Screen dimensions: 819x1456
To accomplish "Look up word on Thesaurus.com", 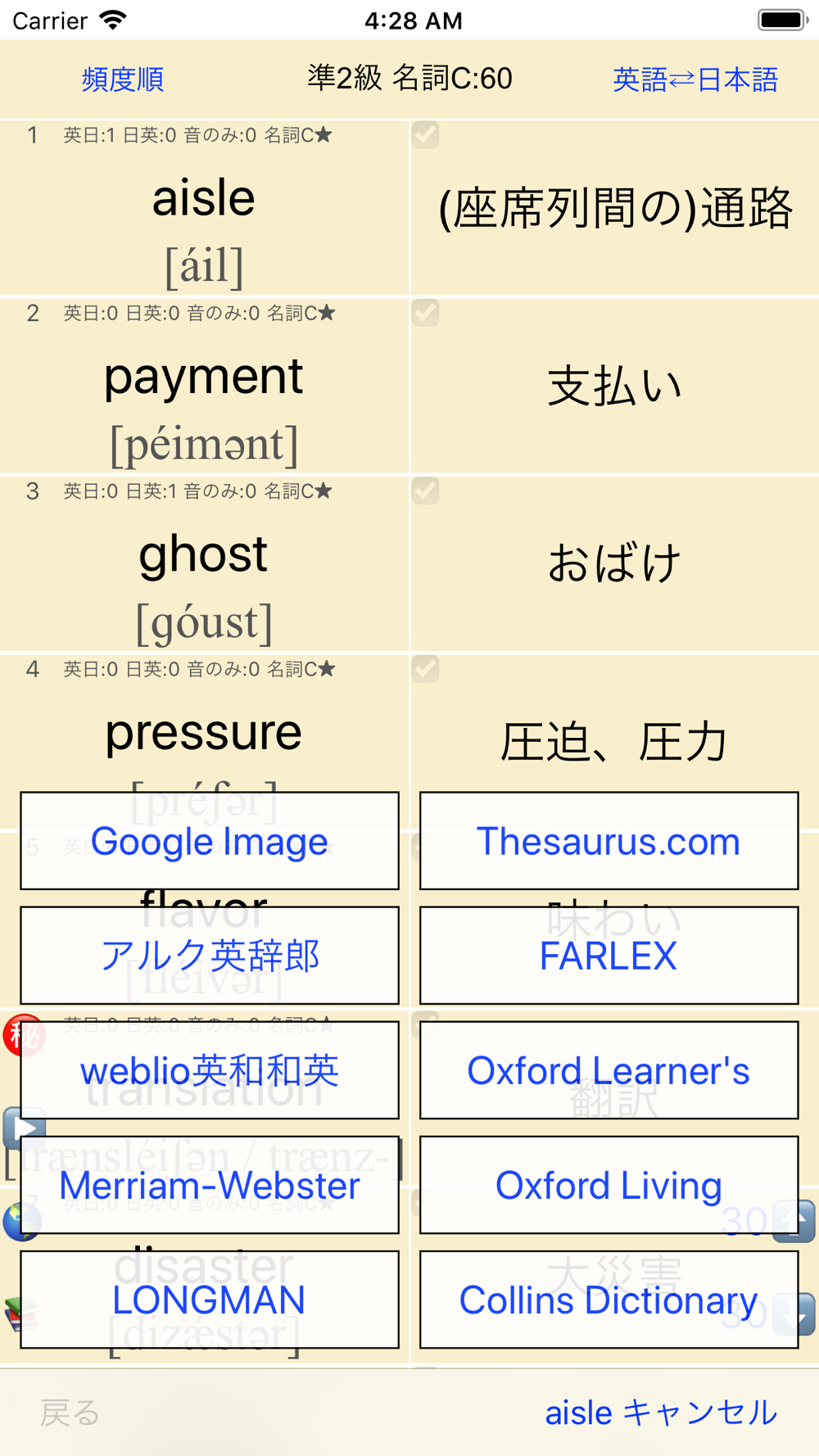I will pyautogui.click(x=609, y=841).
